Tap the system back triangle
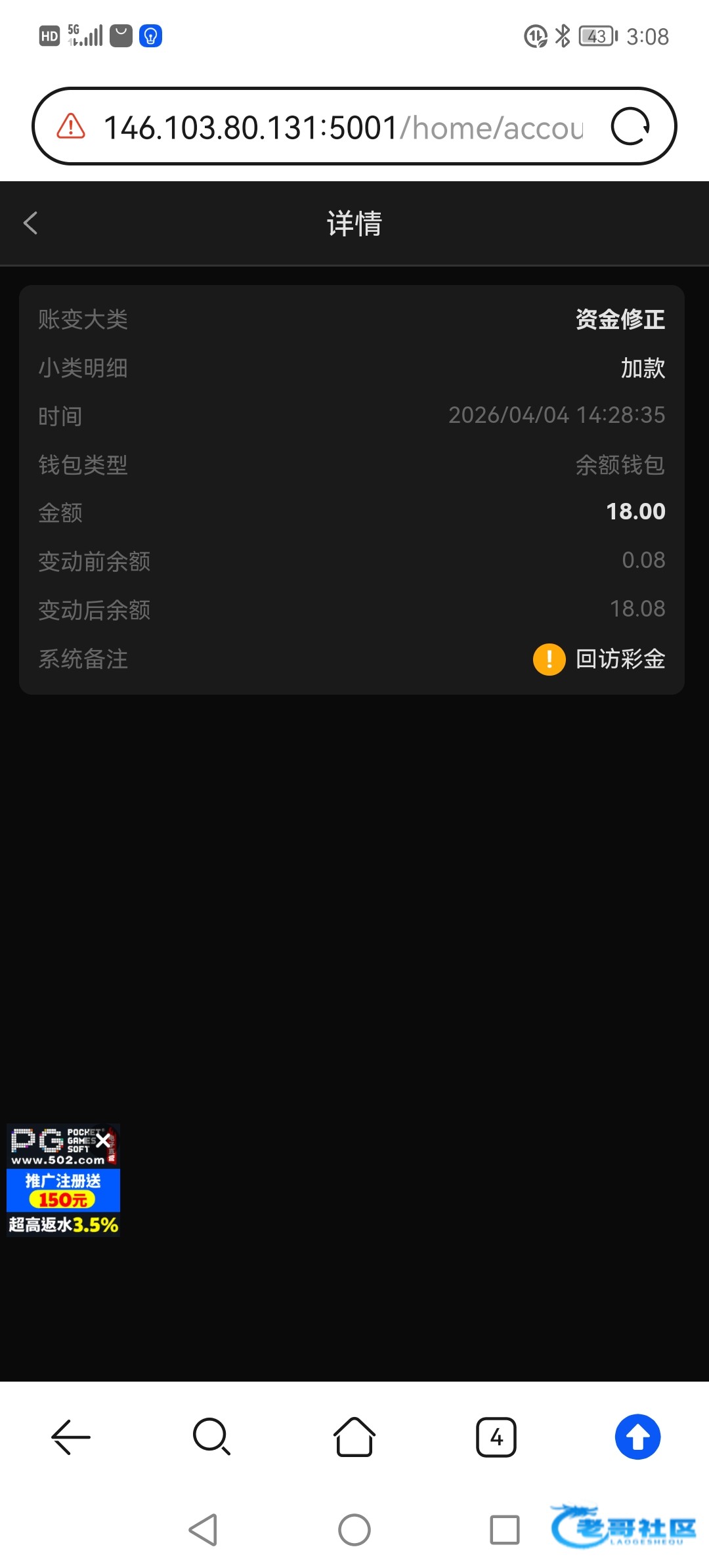 pos(204,1530)
